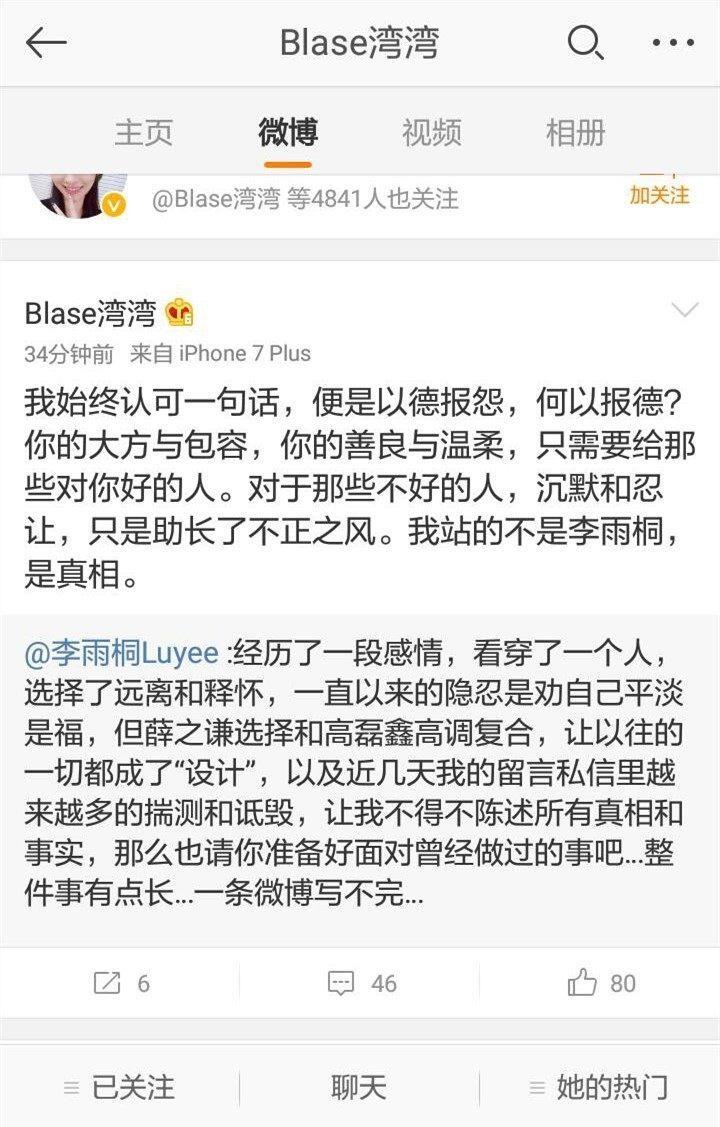The width and height of the screenshot is (720, 1127).
Task: Switch to the 视频 tab
Action: pos(432,133)
